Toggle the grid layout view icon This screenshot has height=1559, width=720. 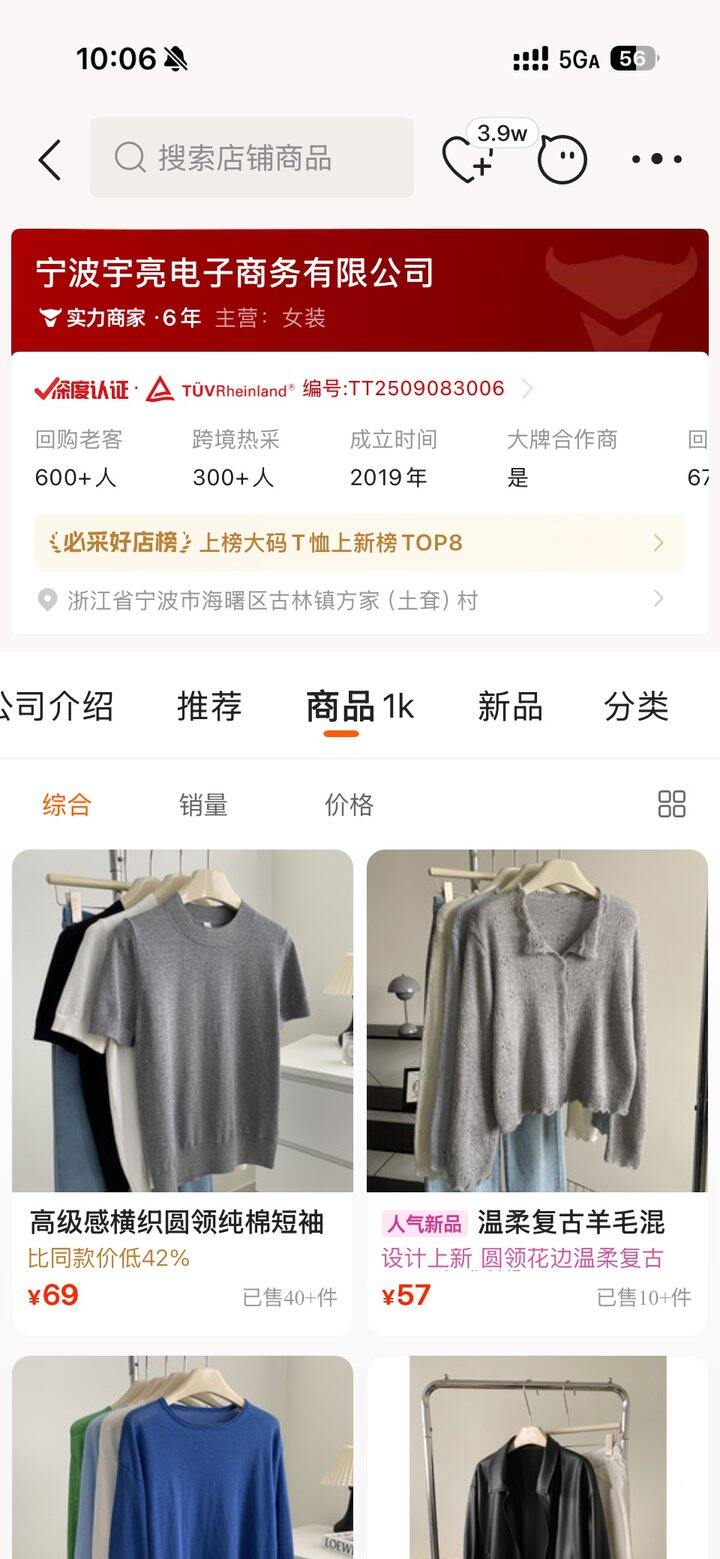tap(672, 804)
